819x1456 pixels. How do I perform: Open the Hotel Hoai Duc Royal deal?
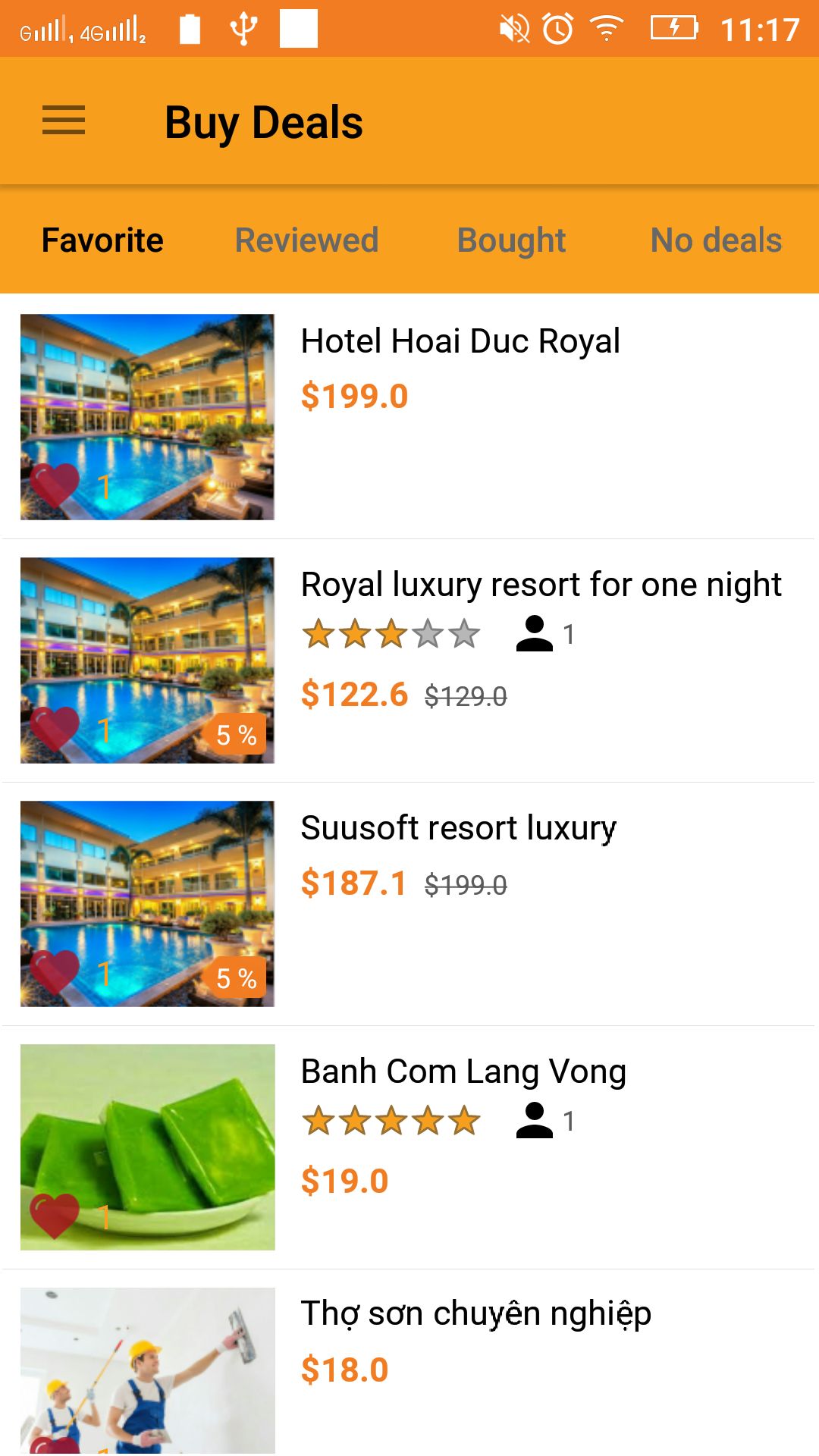[460, 341]
